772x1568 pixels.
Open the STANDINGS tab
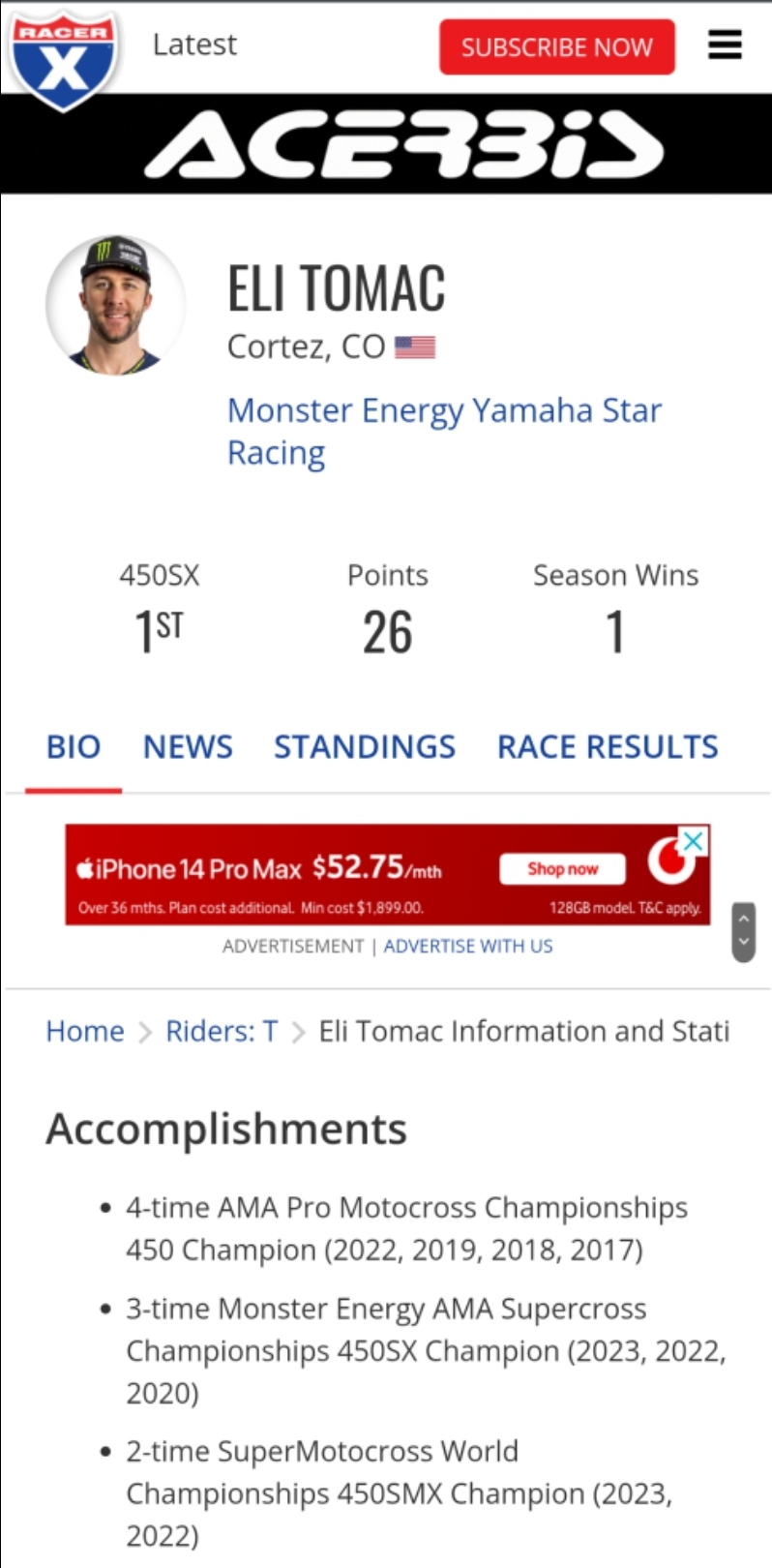point(365,746)
